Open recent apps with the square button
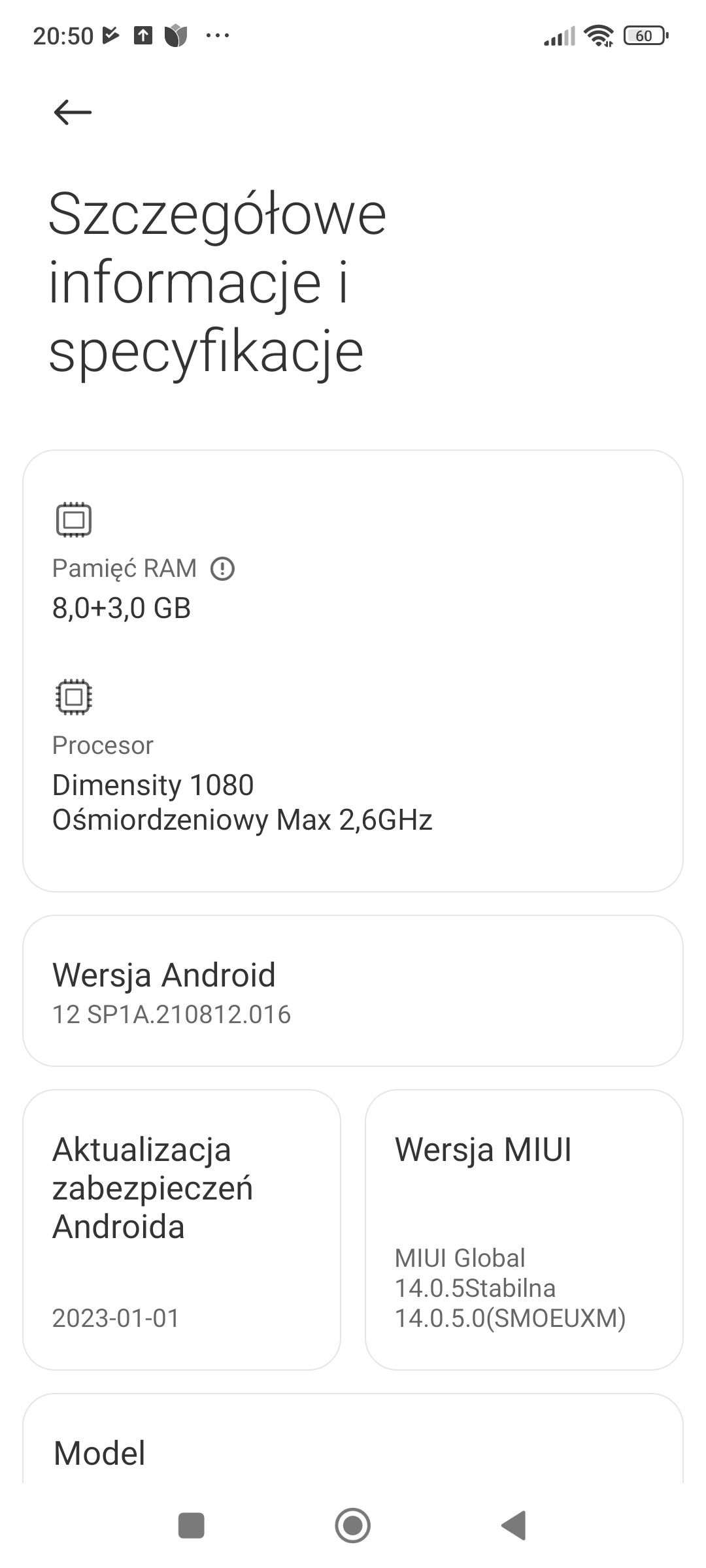This screenshot has height=1568, width=706. tap(192, 1526)
